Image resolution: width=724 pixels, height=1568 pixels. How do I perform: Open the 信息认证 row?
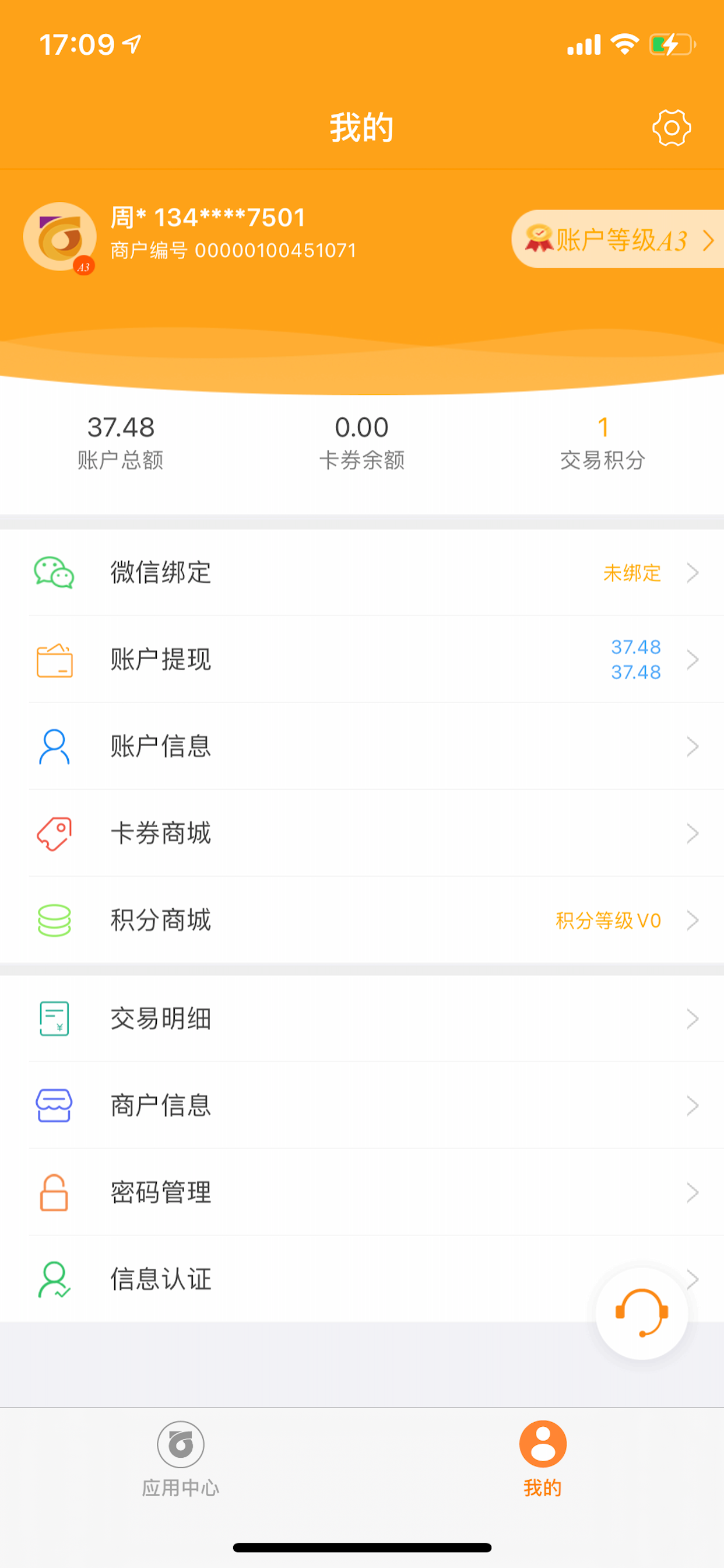[x=362, y=1279]
